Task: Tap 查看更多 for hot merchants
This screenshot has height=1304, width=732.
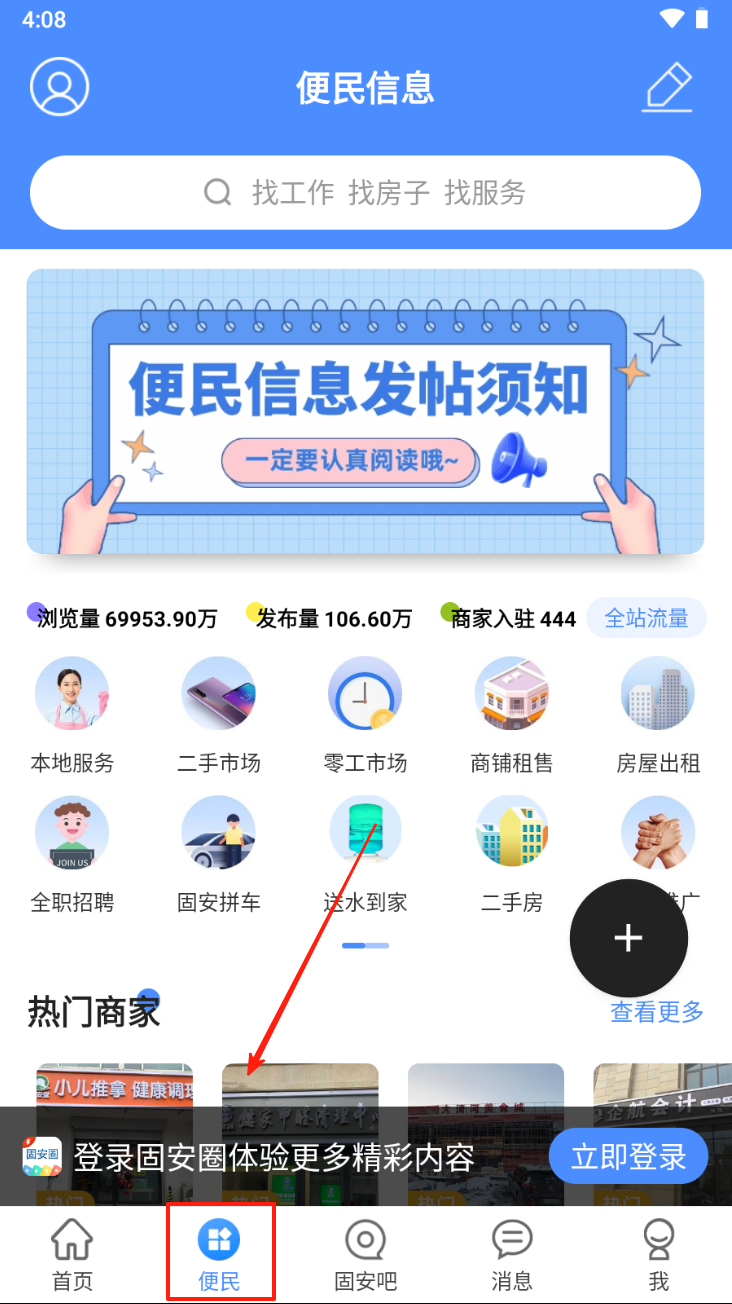Action: click(x=657, y=1011)
